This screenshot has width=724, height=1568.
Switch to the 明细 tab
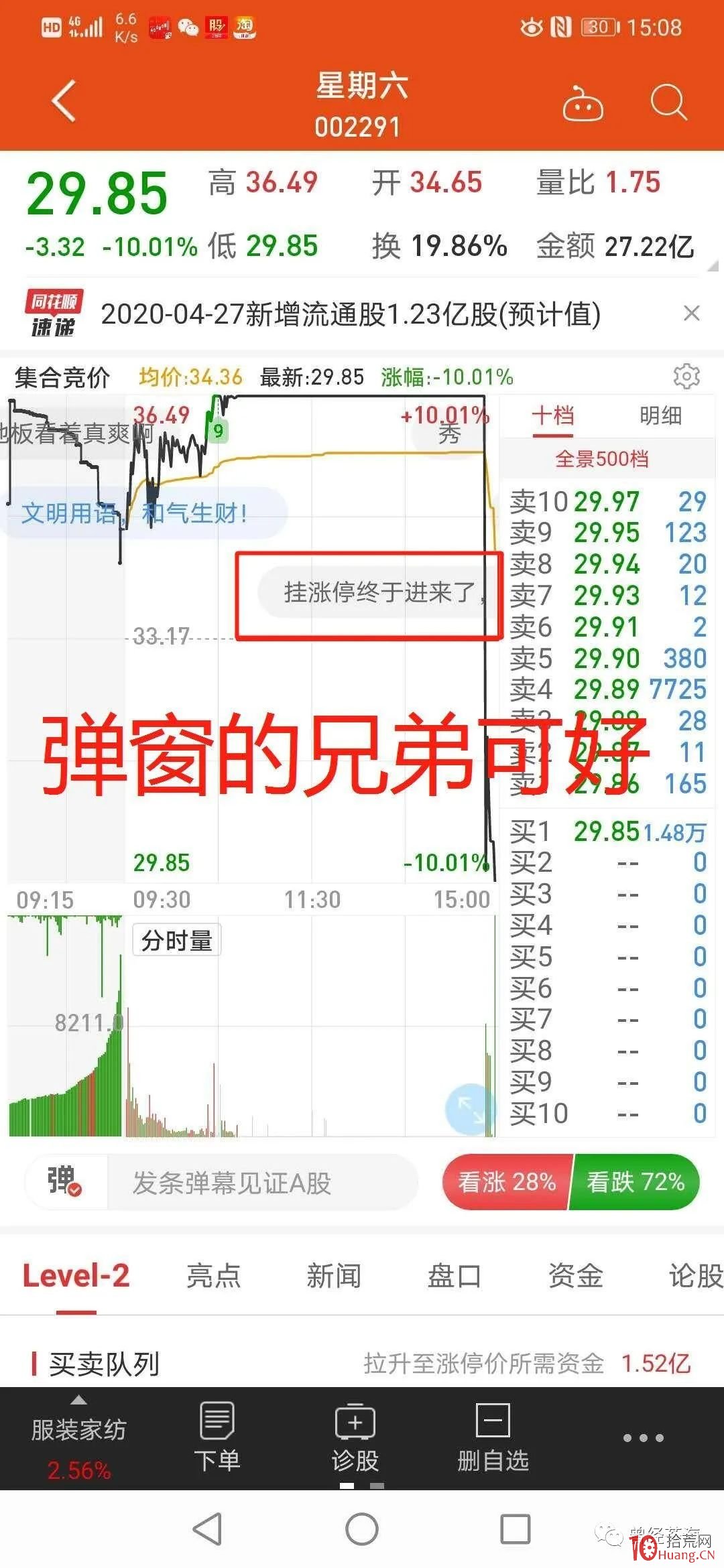click(660, 415)
